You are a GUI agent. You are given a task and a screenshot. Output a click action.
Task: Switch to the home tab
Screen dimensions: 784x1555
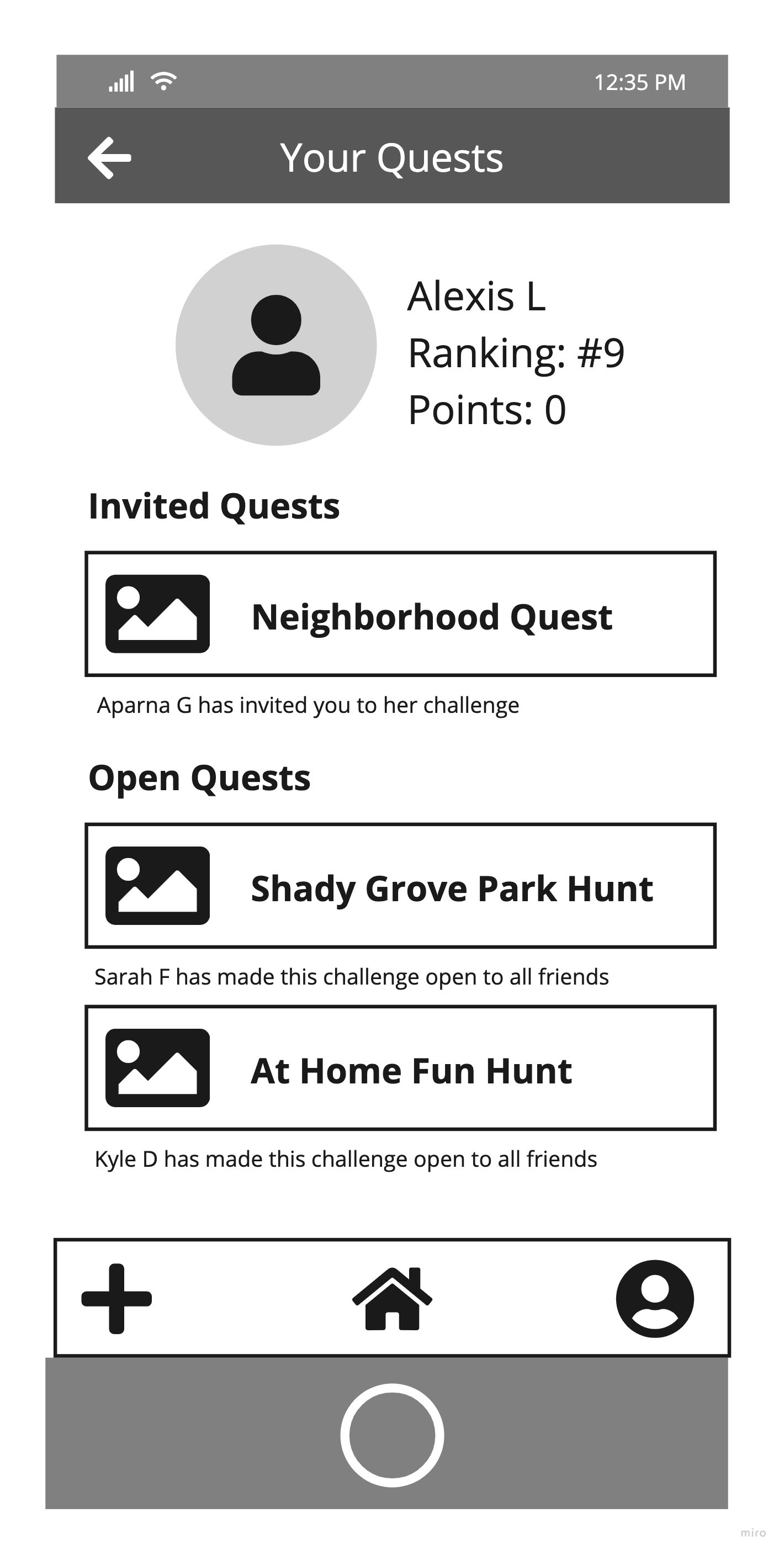tap(391, 1298)
